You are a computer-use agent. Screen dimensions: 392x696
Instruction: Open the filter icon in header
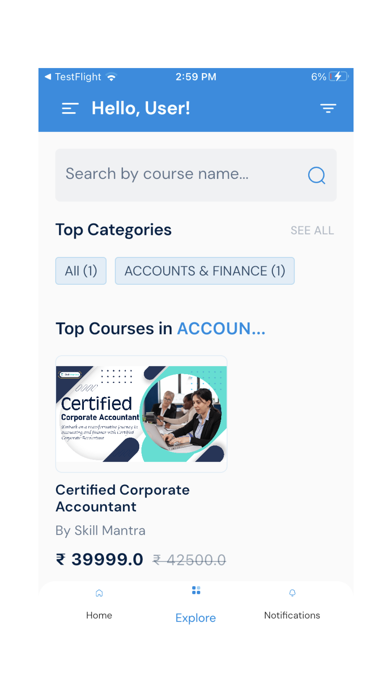point(328,108)
